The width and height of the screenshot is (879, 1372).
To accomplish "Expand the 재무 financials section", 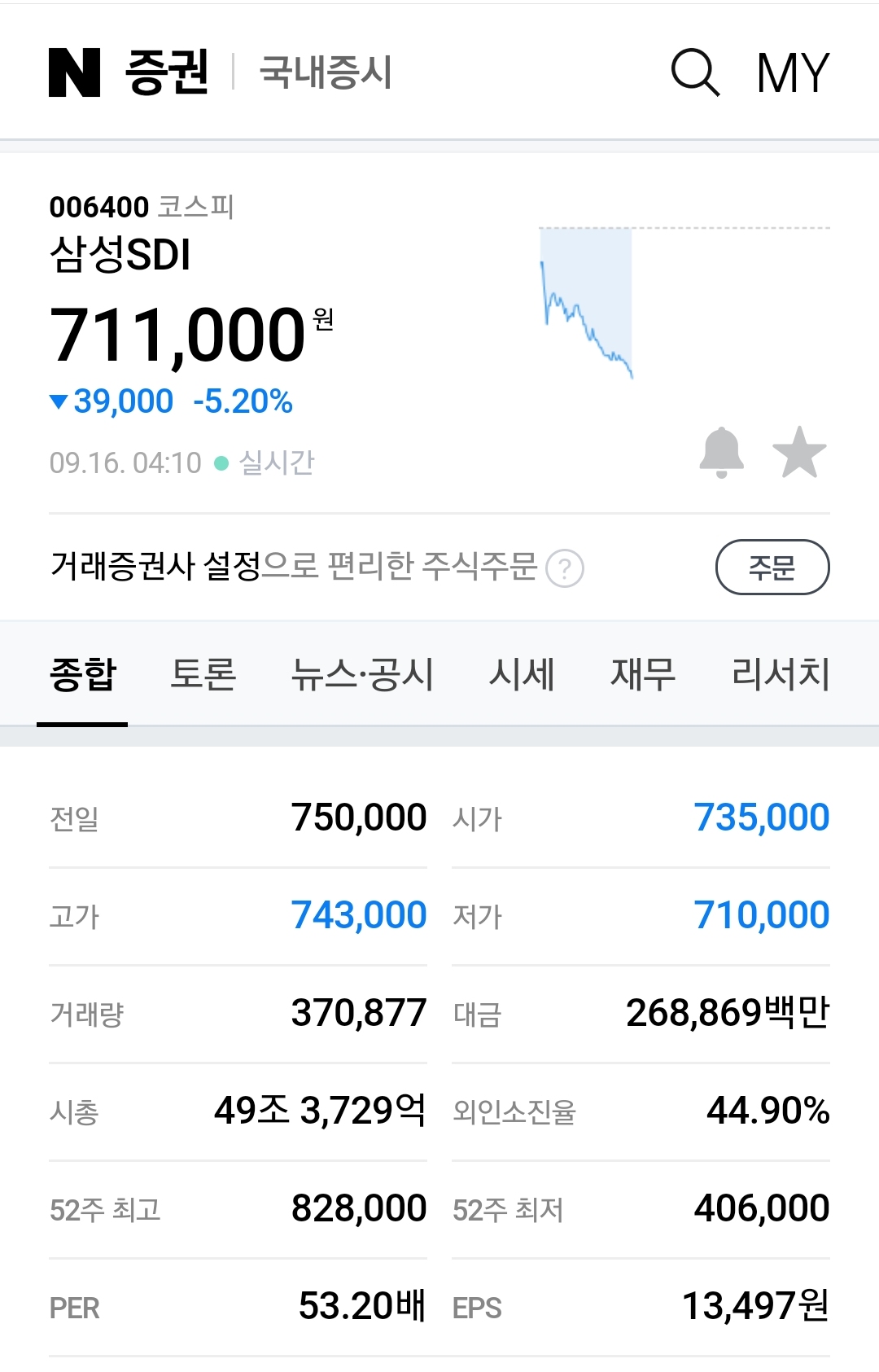I will pos(642,675).
